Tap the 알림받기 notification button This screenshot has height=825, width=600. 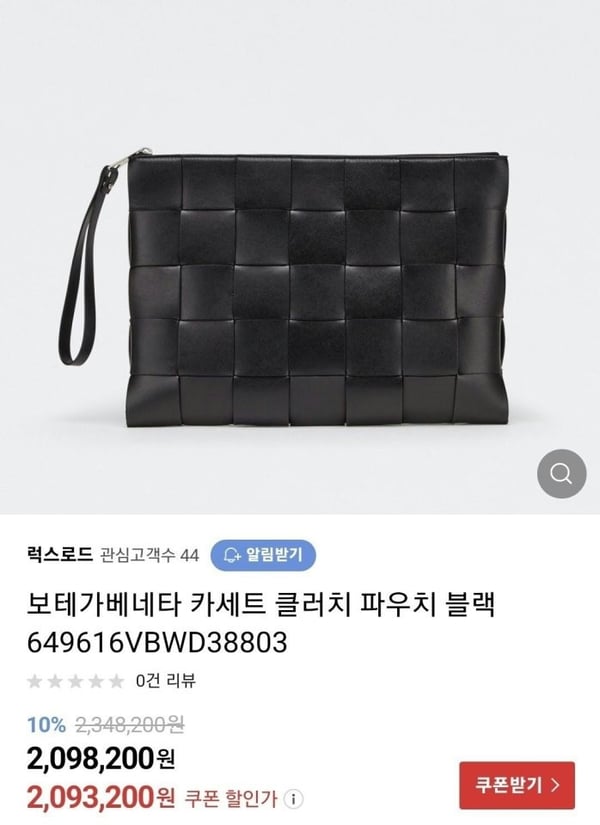(x=266, y=553)
